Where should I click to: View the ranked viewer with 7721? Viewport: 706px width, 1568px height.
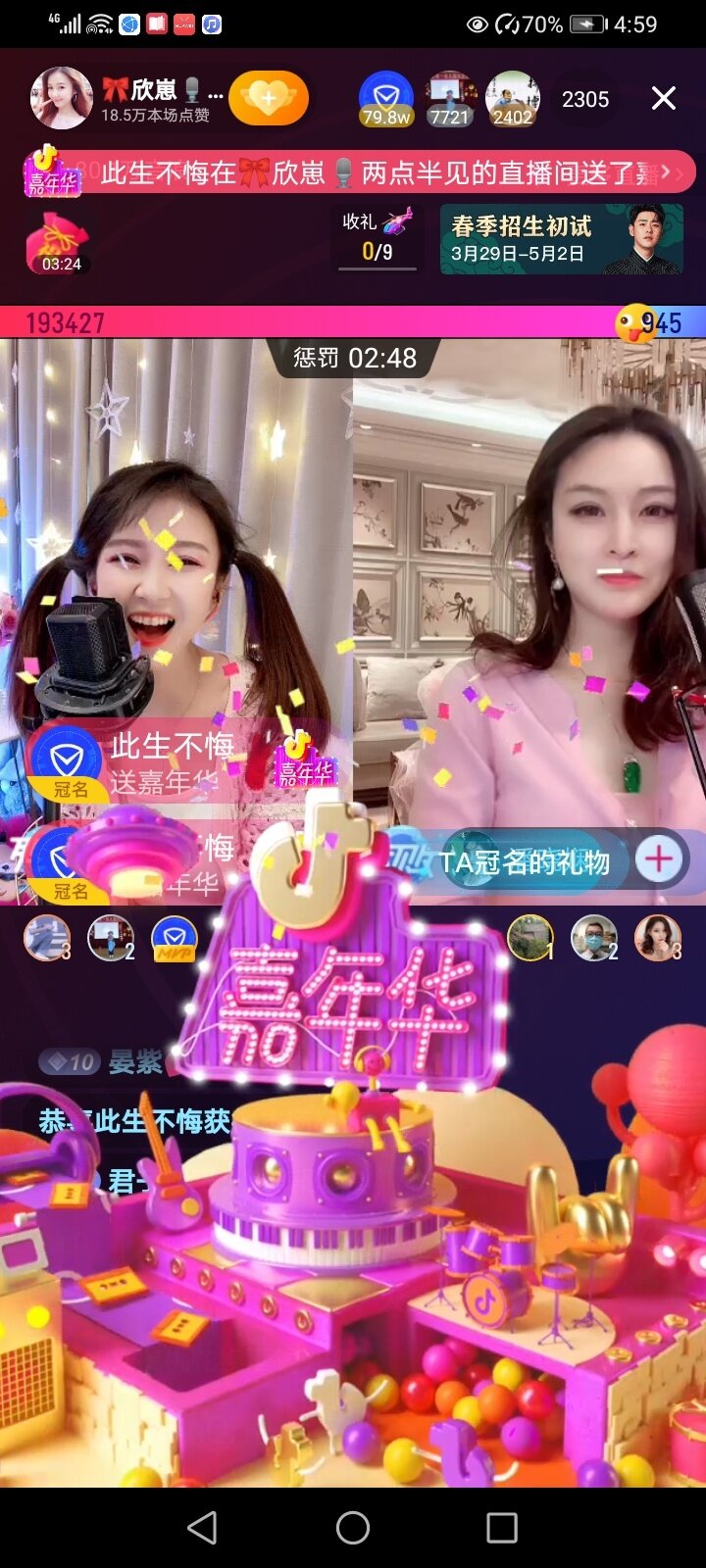pos(450,99)
